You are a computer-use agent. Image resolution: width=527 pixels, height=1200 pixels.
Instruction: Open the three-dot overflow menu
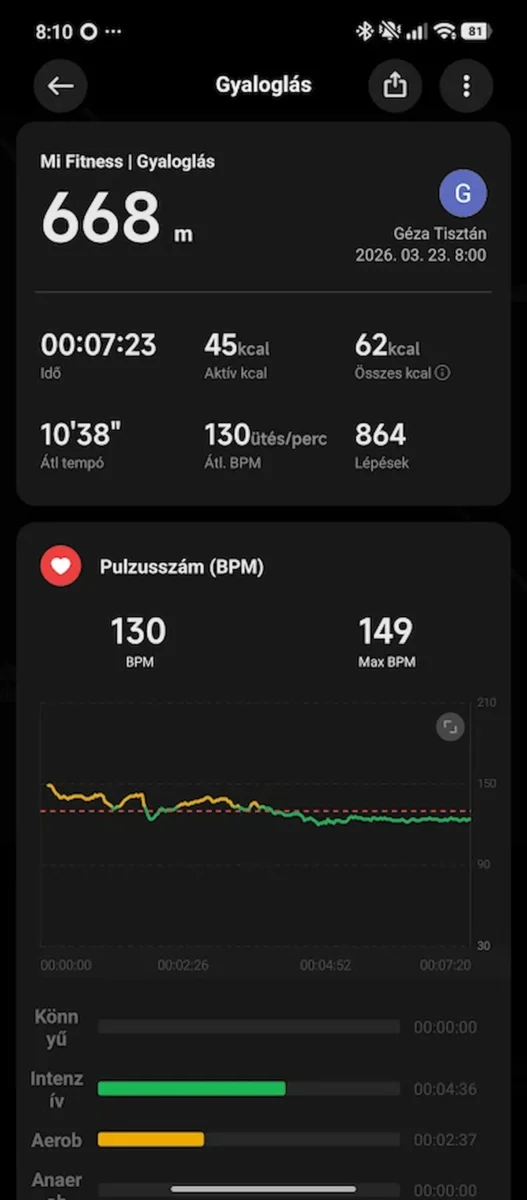[466, 86]
